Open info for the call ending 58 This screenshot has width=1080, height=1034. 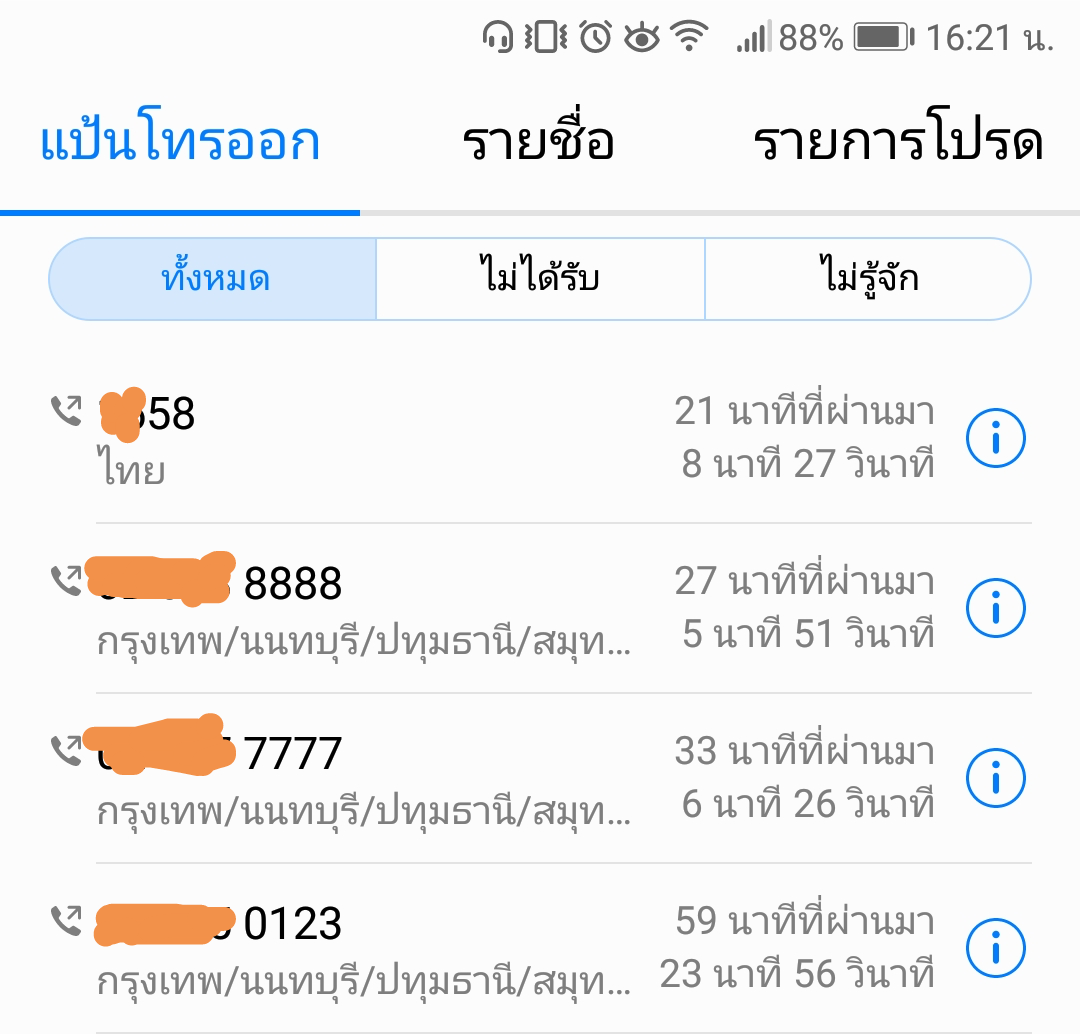996,438
